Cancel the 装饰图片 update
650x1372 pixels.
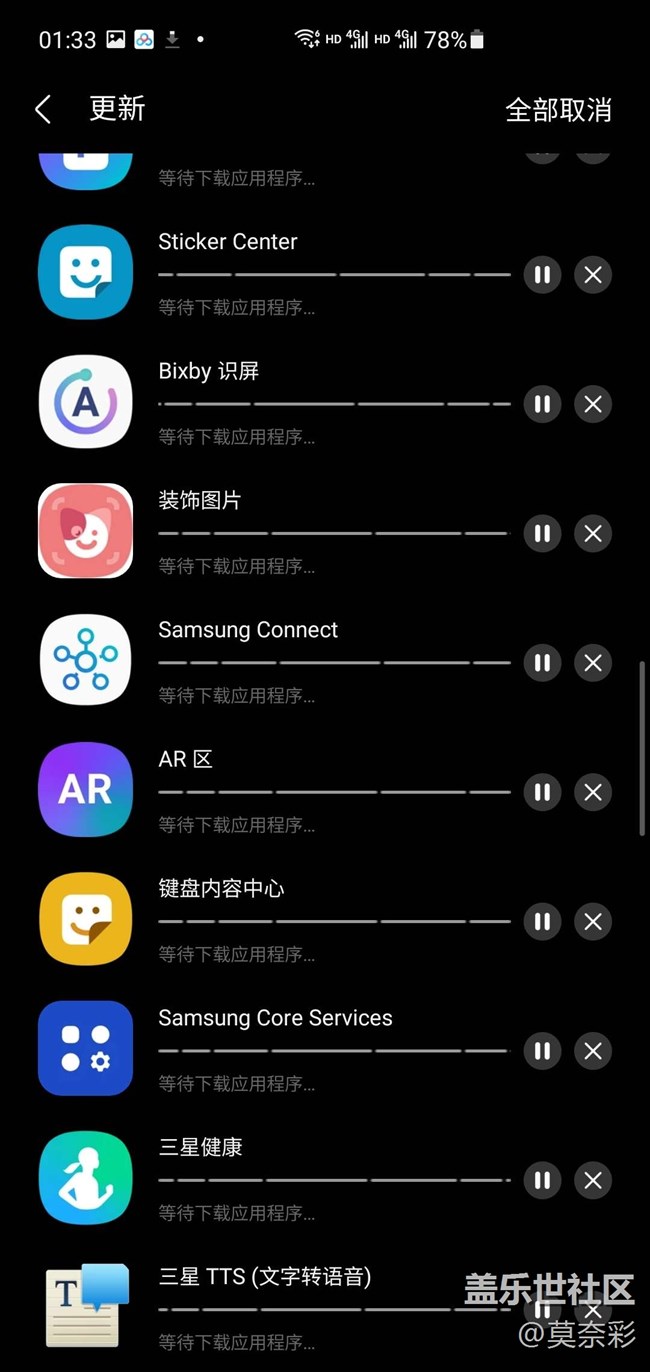pos(593,533)
